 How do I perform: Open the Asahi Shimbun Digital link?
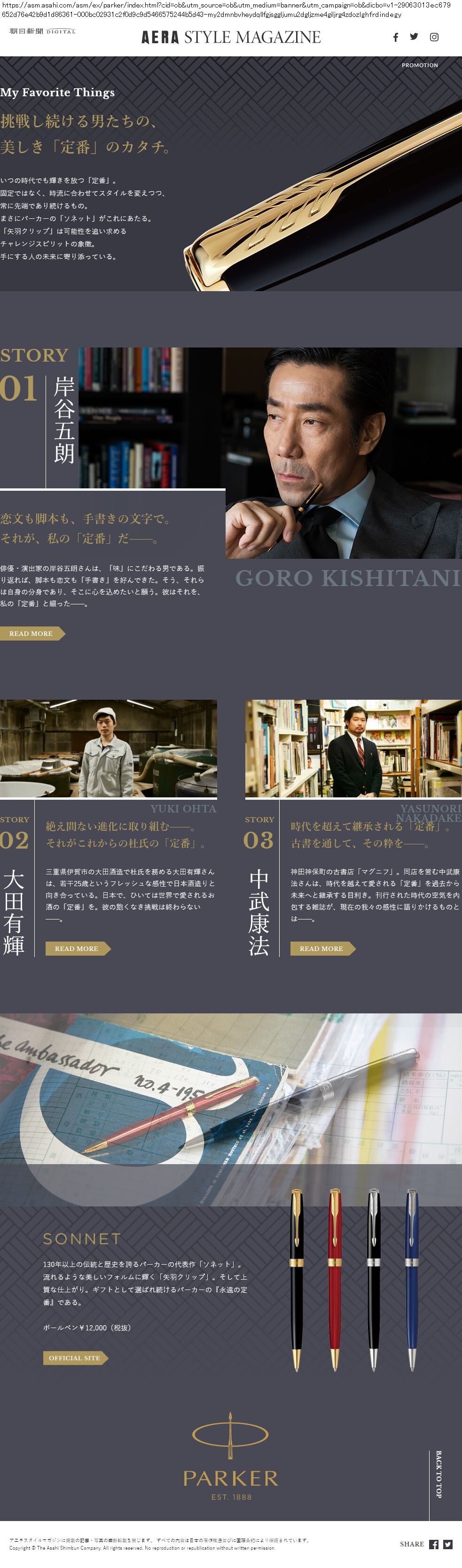click(43, 31)
